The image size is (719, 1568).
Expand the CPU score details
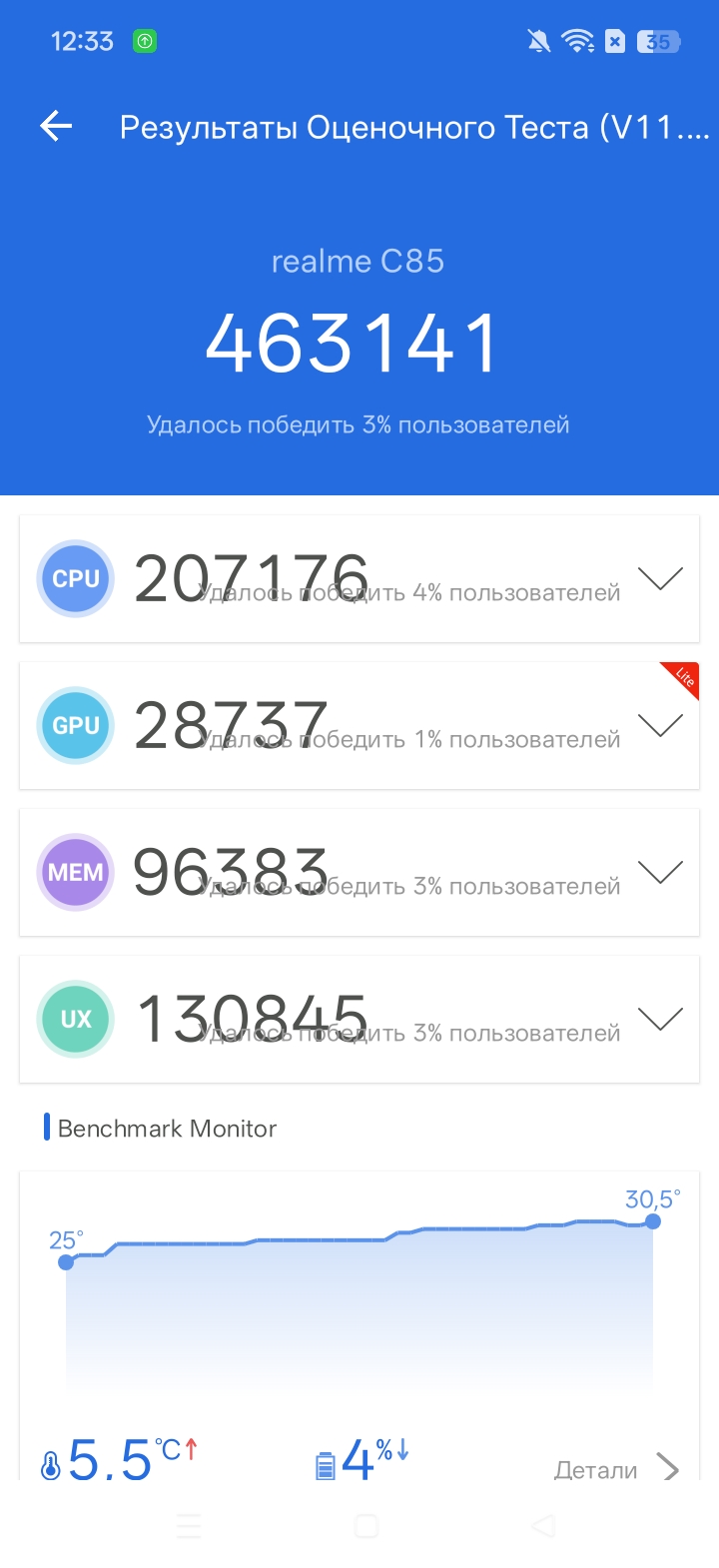(x=659, y=579)
